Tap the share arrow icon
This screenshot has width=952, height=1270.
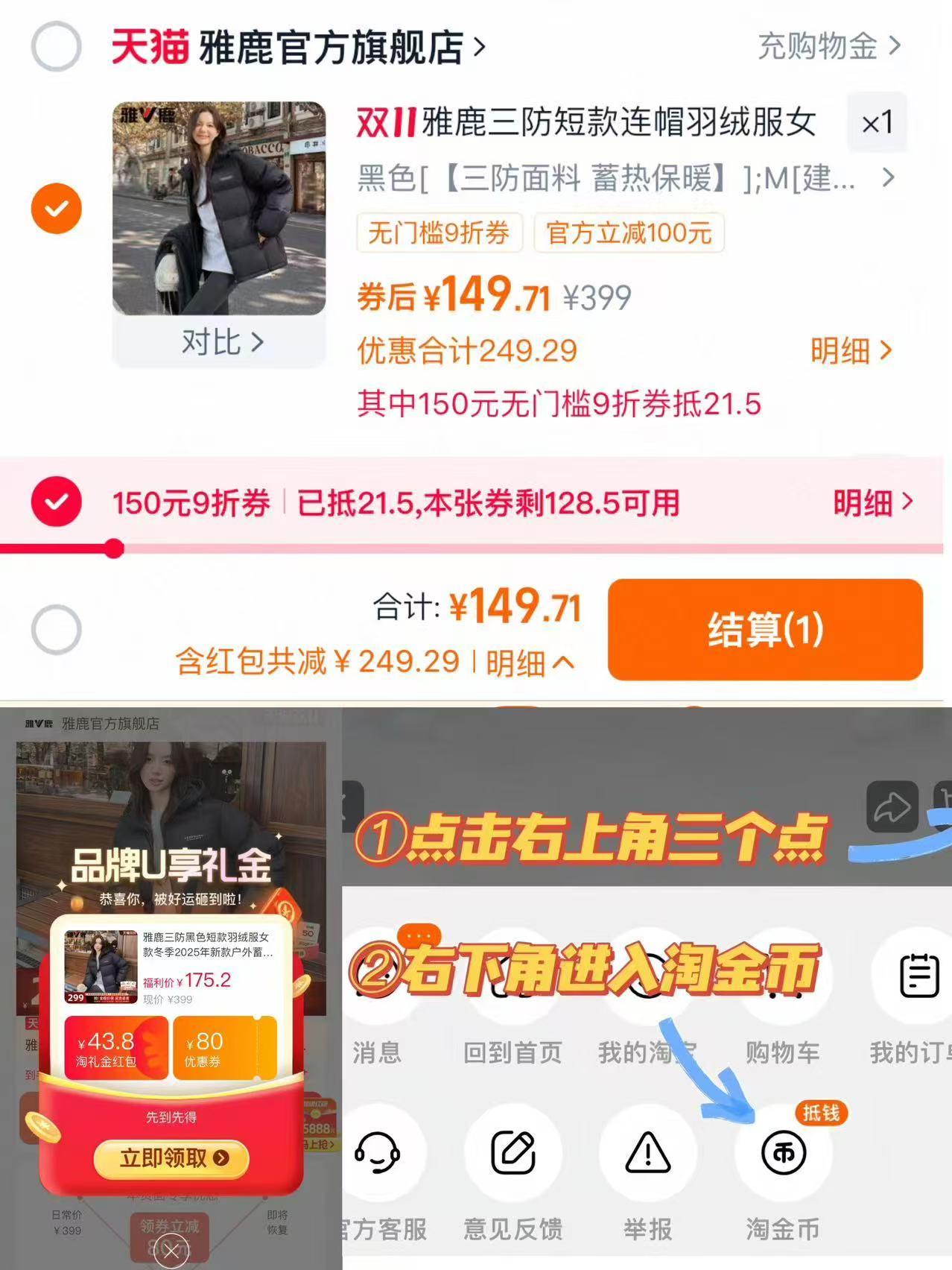point(891,806)
